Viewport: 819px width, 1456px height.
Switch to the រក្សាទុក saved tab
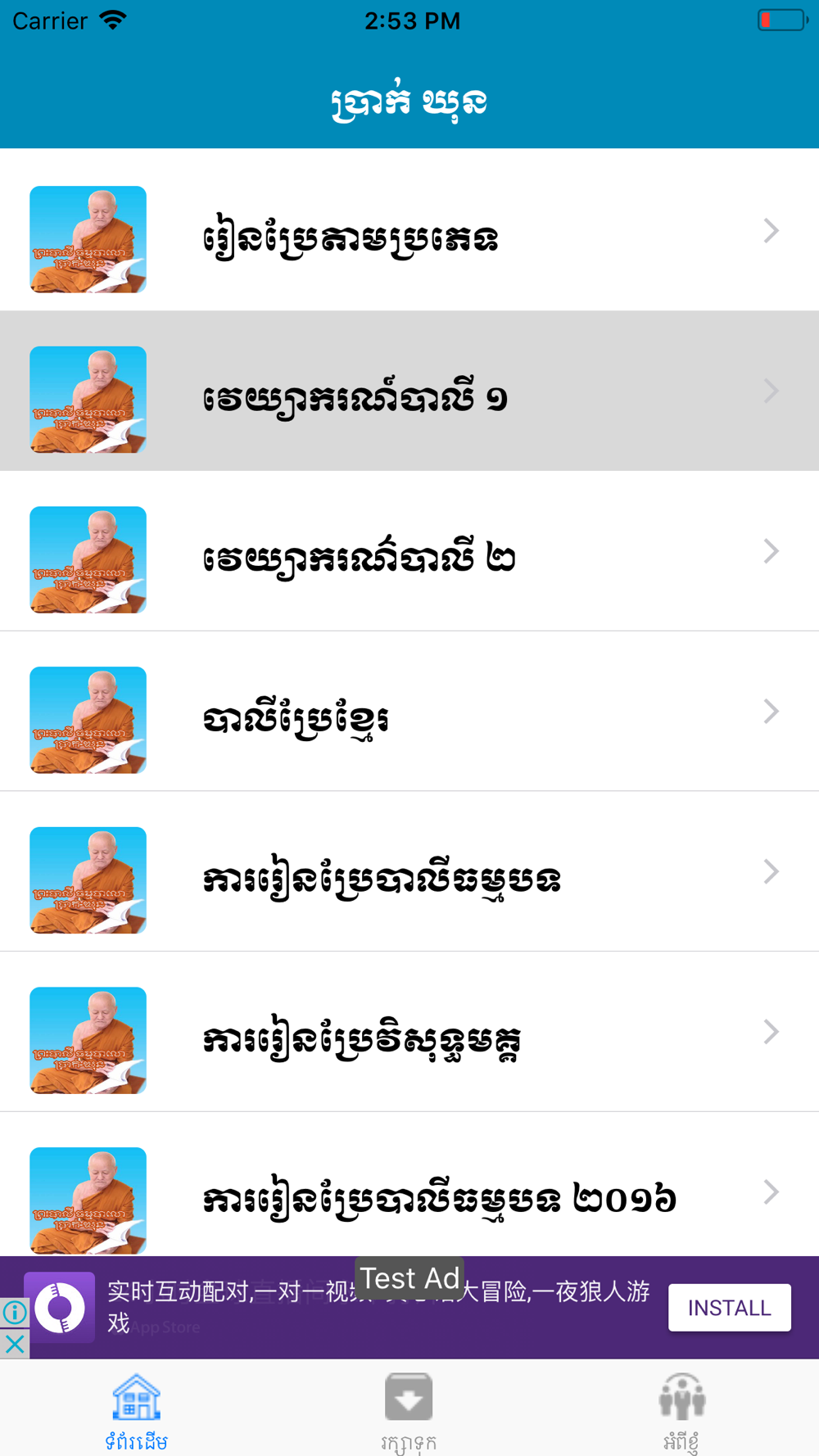[409, 1411]
